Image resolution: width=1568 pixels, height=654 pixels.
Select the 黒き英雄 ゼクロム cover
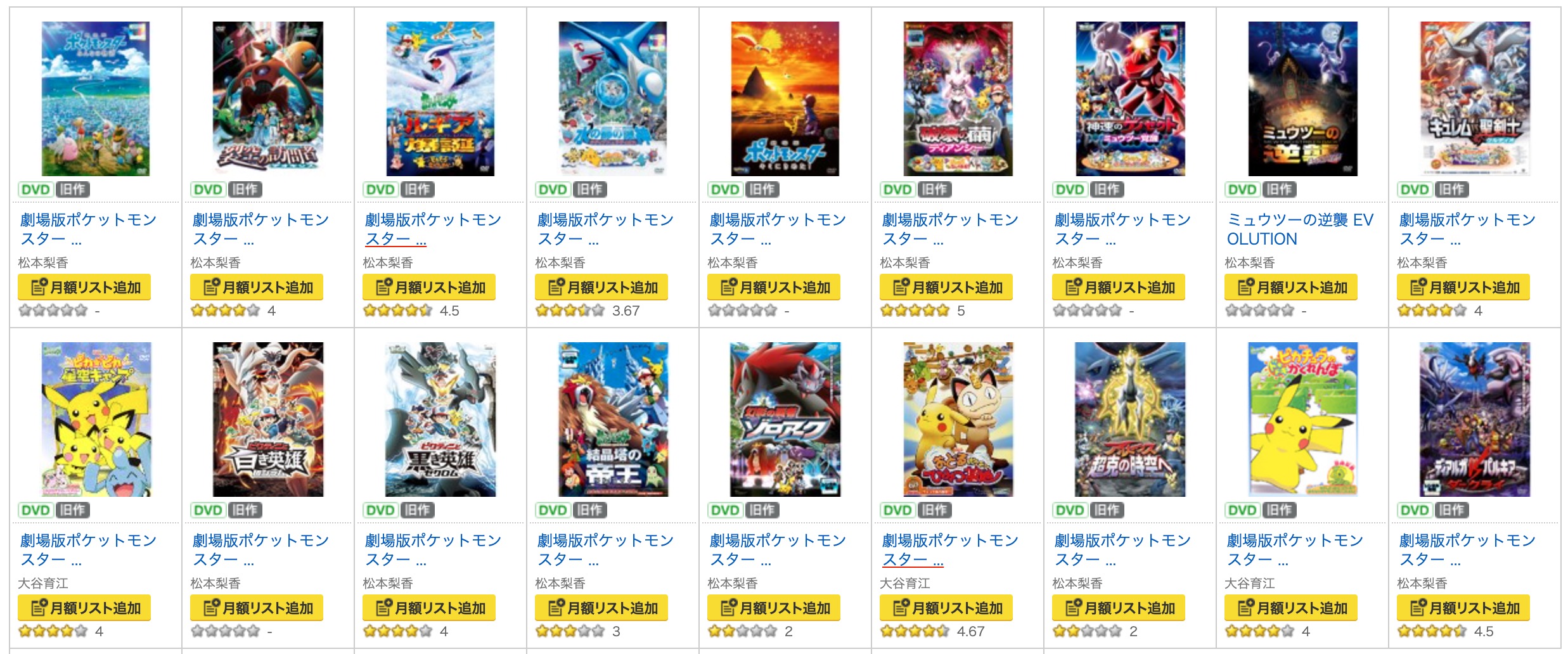(440, 419)
